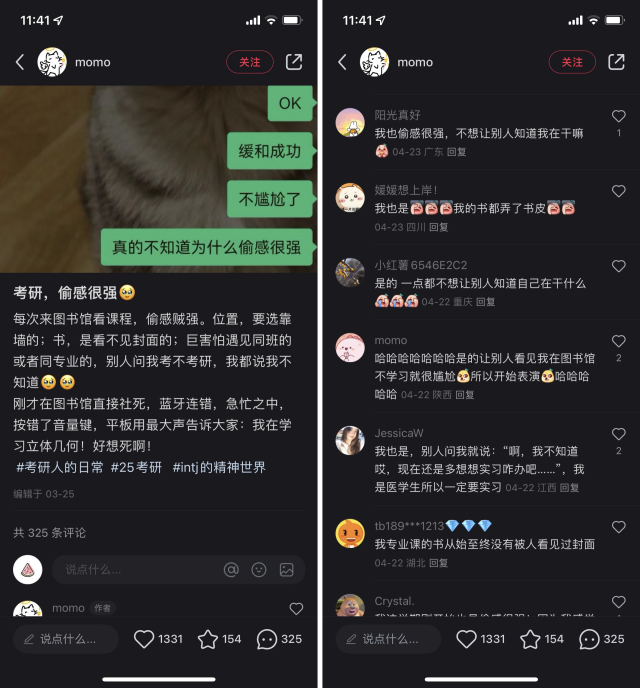Open the emoji picker in the comment box

(259, 569)
